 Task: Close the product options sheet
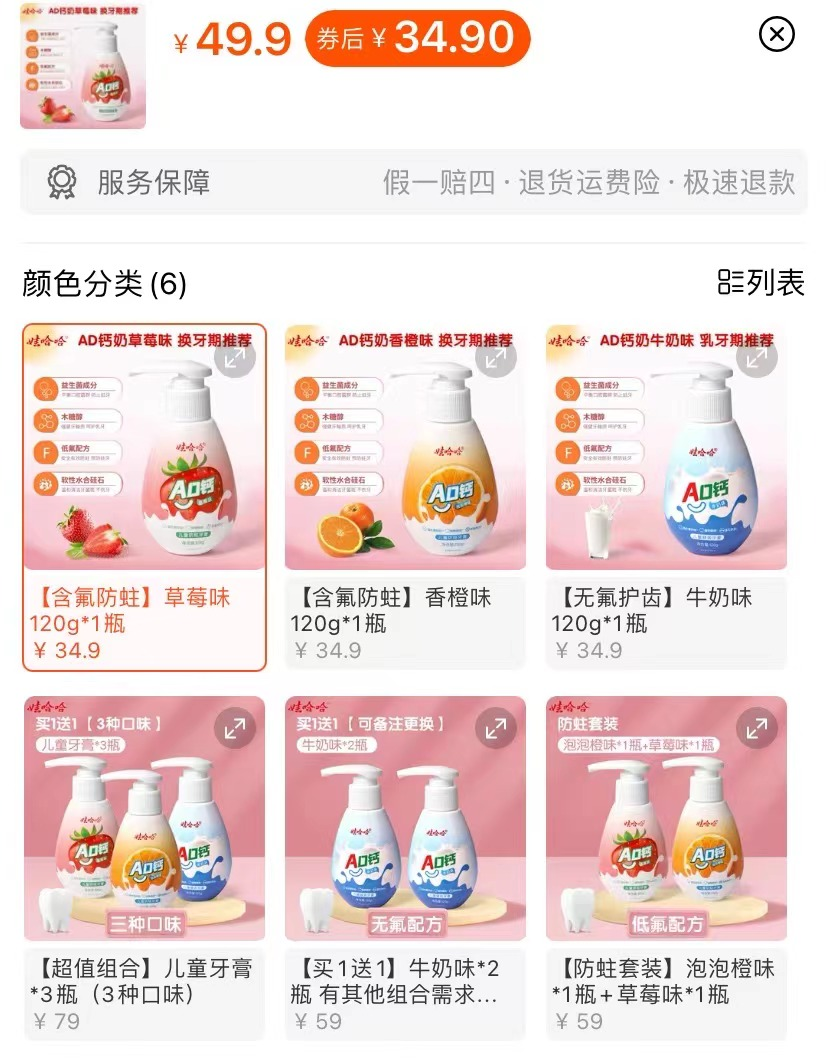coord(777,35)
